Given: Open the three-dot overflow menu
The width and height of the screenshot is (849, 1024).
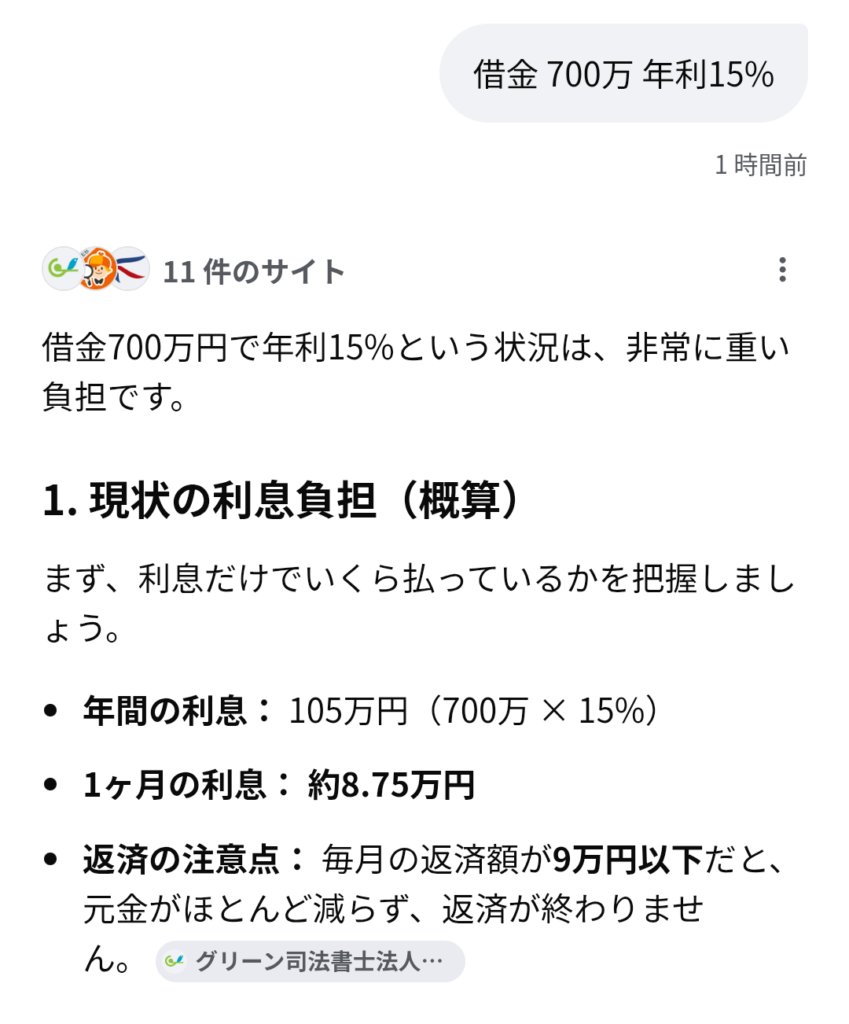Looking at the screenshot, I should [x=782, y=270].
